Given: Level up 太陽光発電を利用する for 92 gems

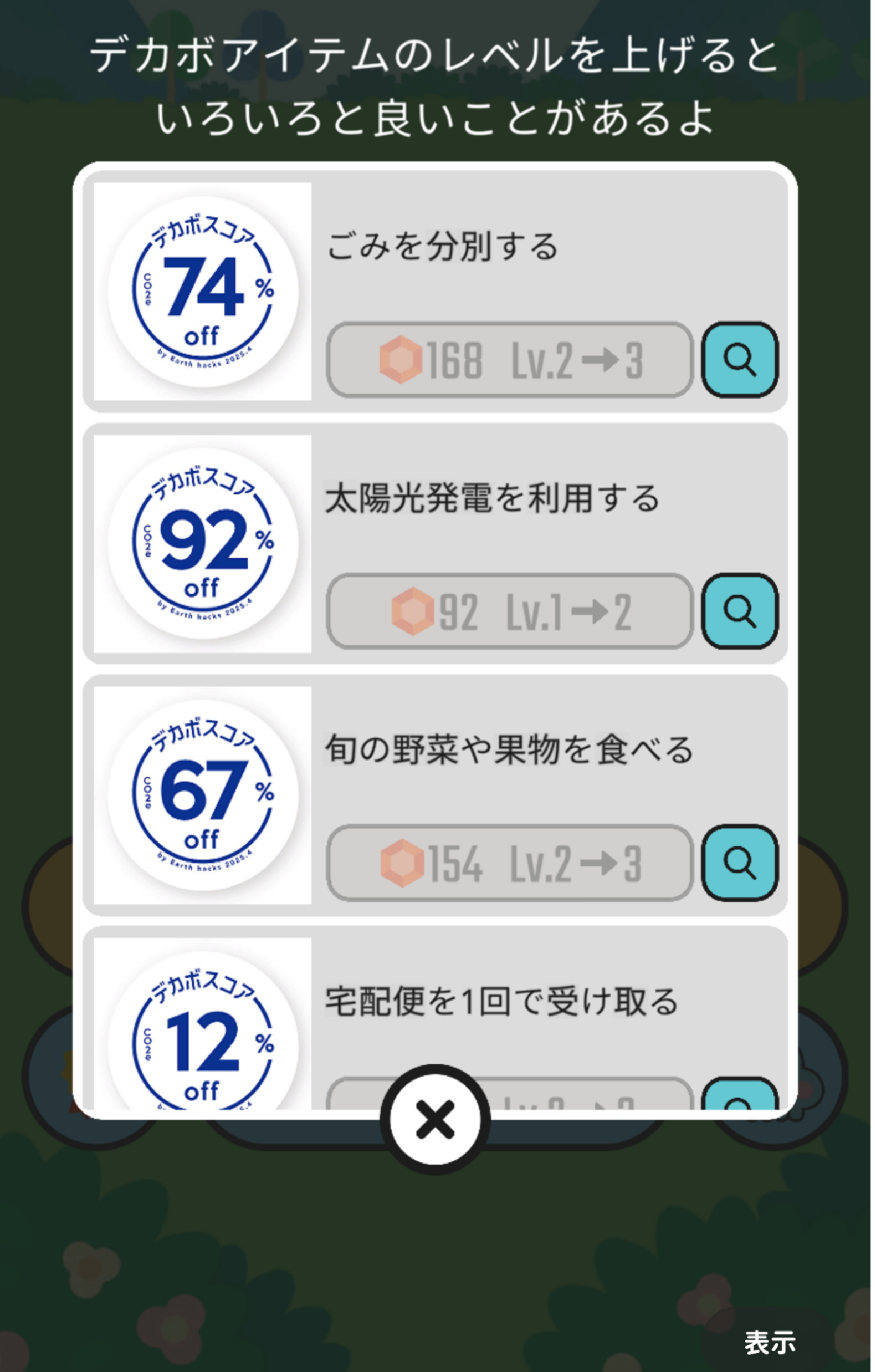Looking at the screenshot, I should (x=509, y=611).
